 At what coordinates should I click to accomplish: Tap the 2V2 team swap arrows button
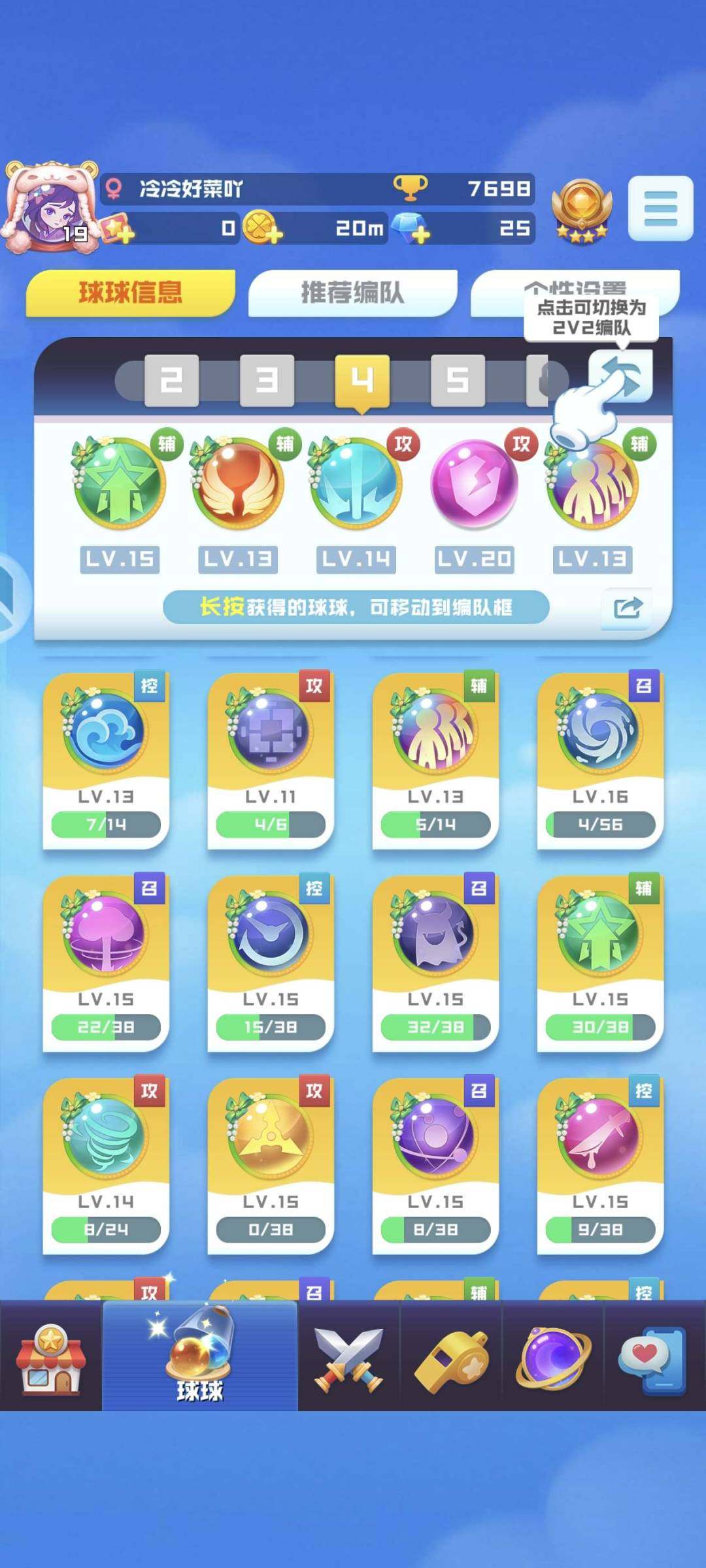620,377
